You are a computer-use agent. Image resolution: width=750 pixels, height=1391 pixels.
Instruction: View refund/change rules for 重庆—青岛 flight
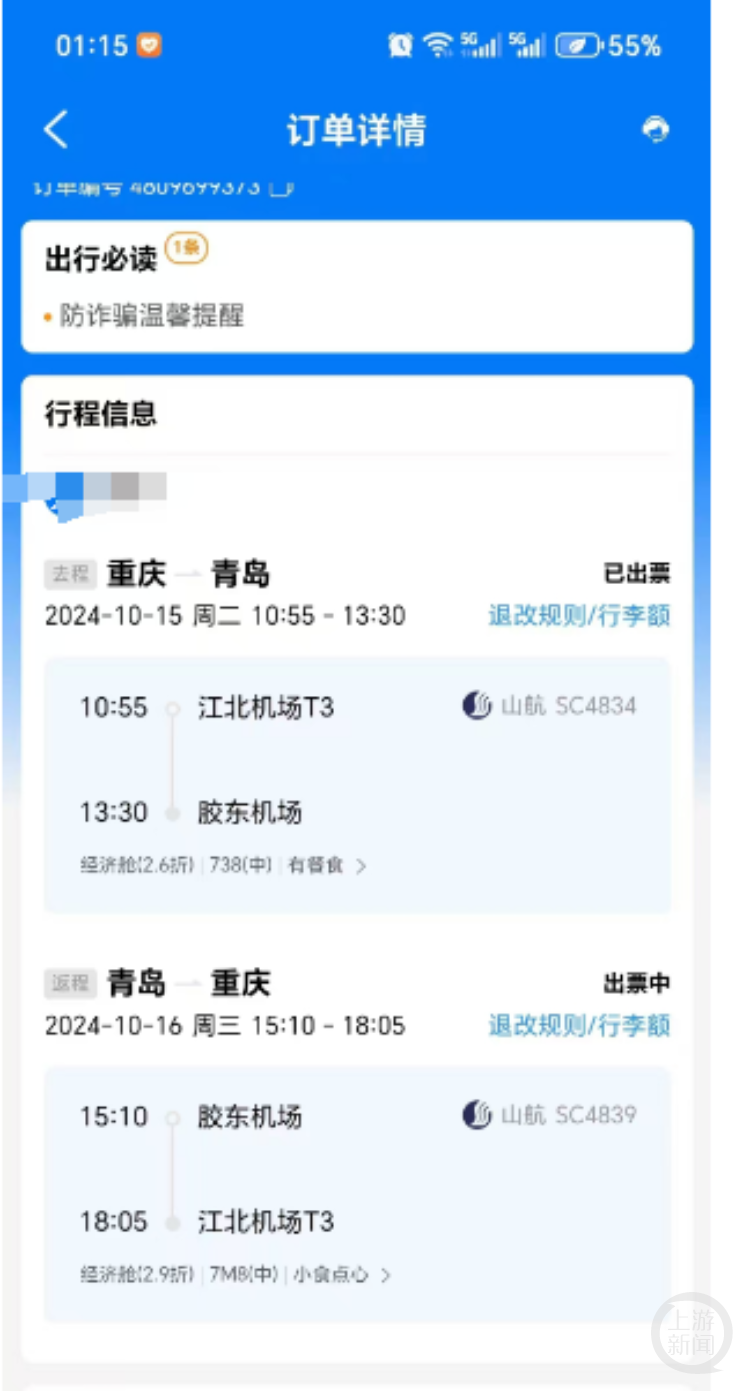(x=578, y=616)
